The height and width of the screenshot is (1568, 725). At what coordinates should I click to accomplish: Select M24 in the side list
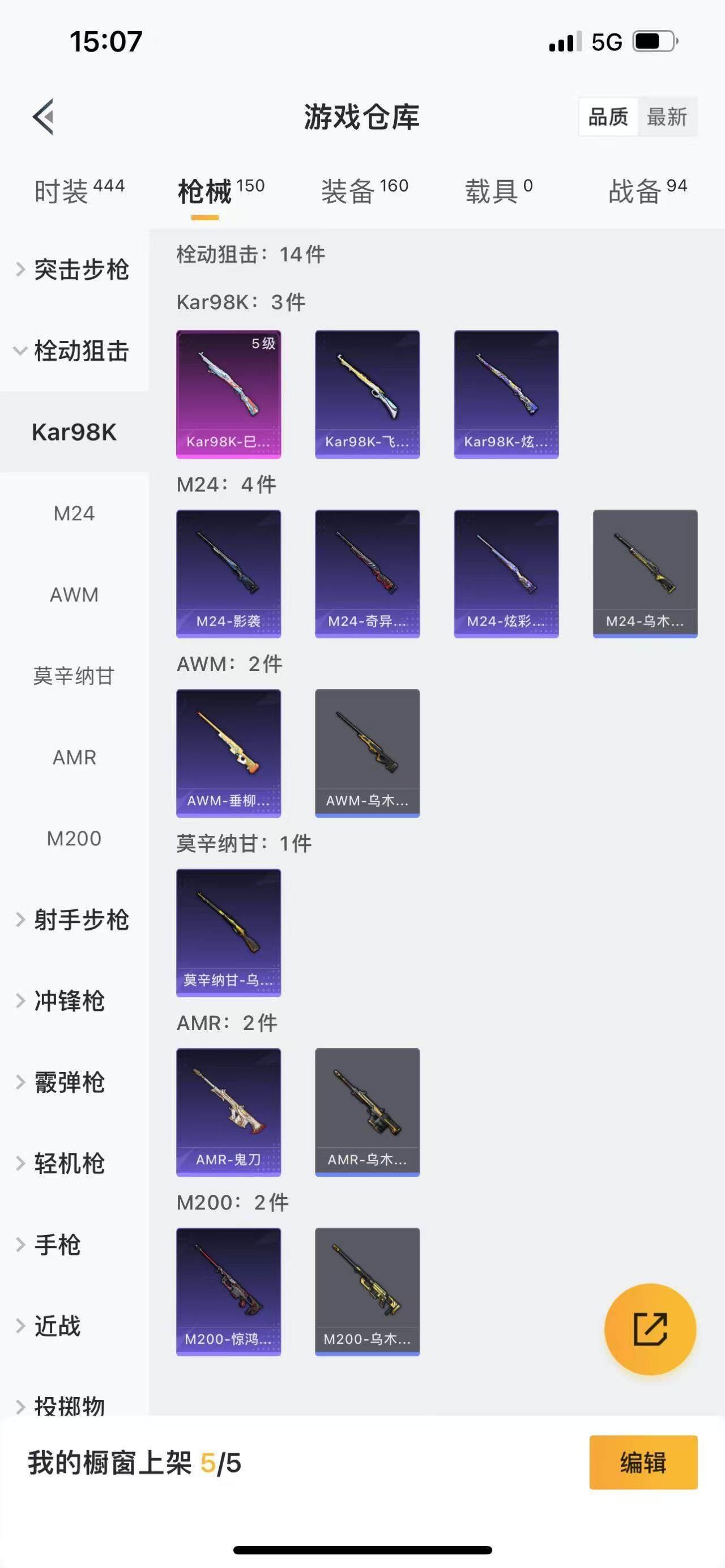[74, 513]
